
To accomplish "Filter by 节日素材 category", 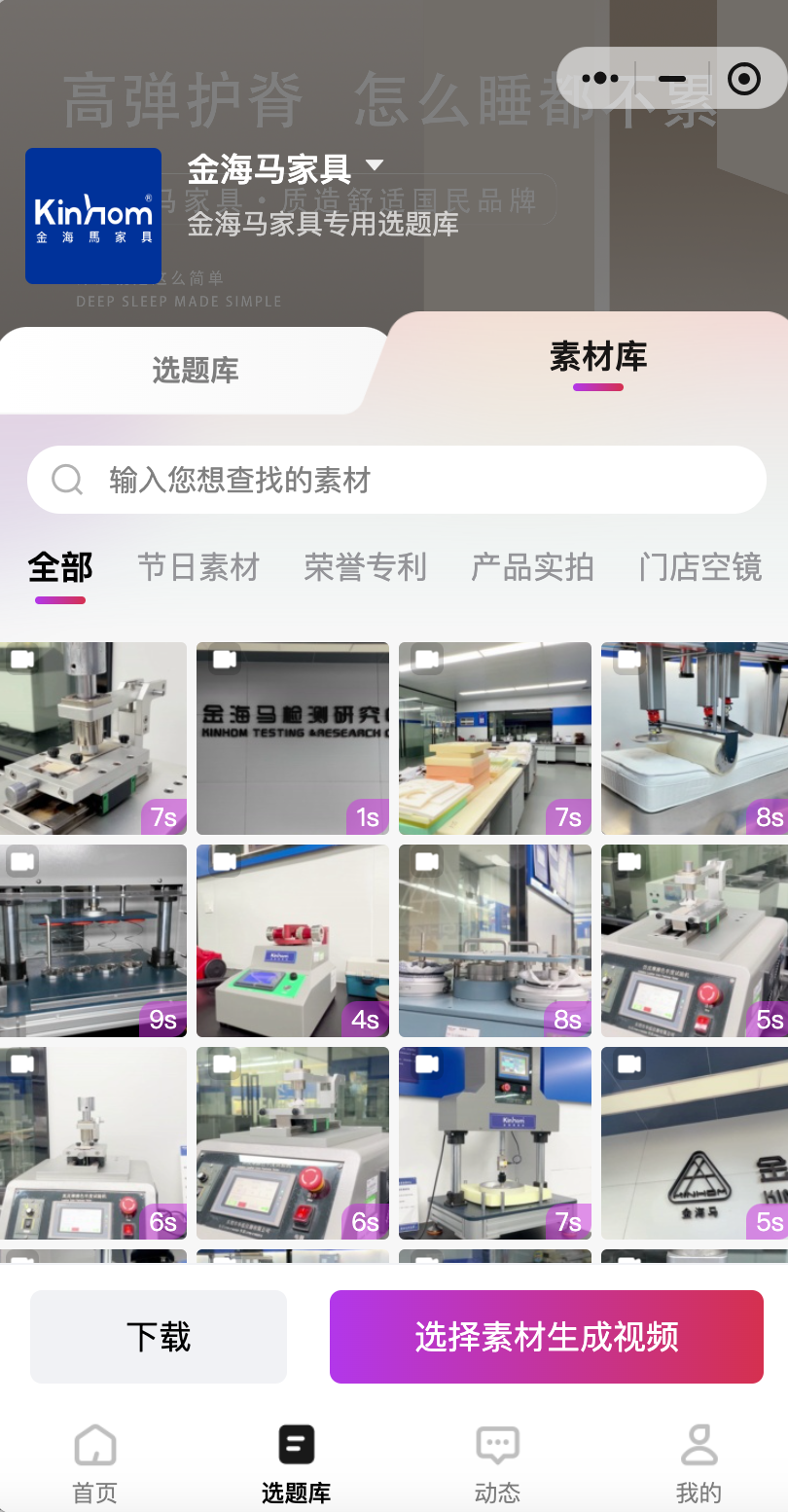I will pyautogui.click(x=198, y=567).
